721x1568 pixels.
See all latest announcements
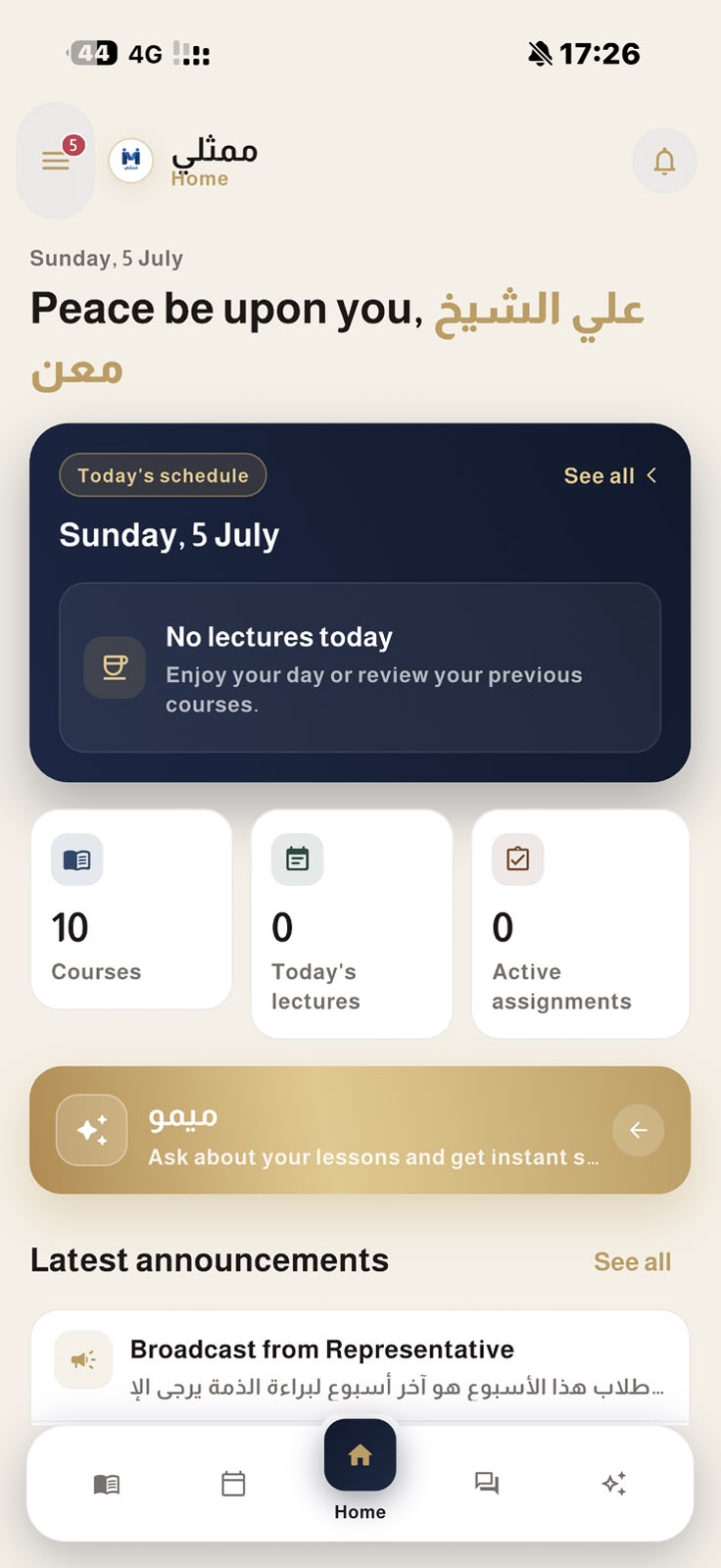[632, 1262]
